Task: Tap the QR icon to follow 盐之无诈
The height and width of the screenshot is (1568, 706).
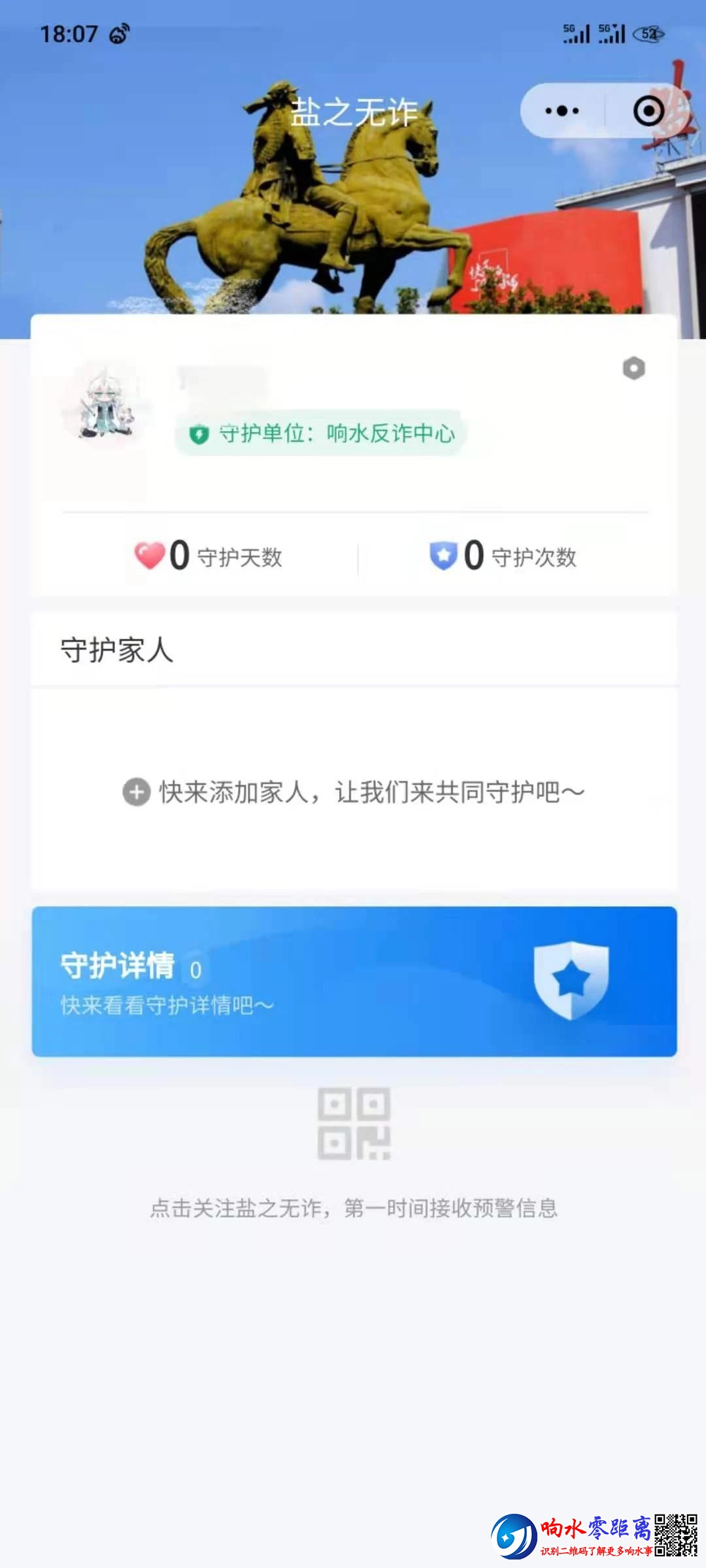Action: tap(354, 1124)
